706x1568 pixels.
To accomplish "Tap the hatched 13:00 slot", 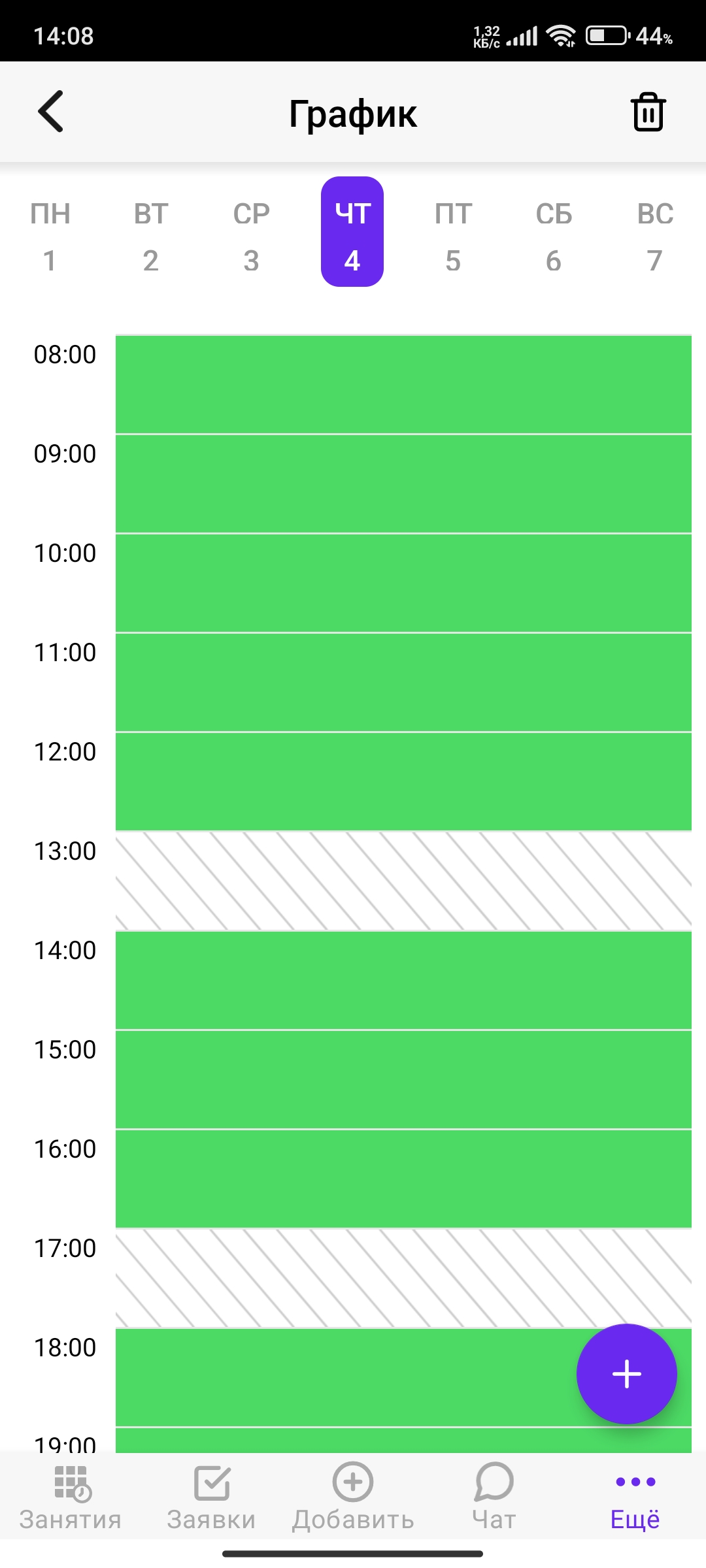I will tap(403, 881).
